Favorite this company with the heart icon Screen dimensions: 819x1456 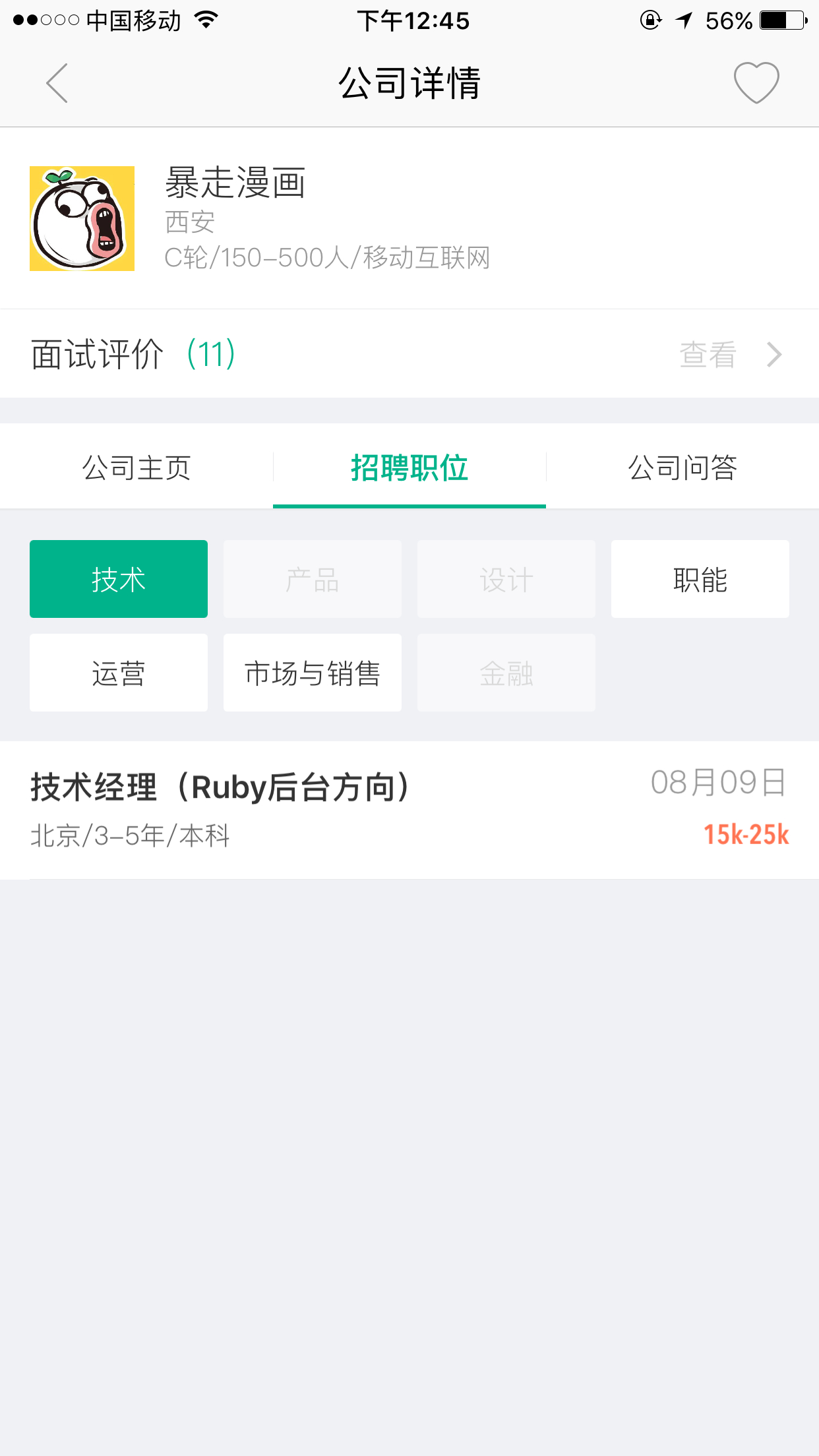[756, 83]
